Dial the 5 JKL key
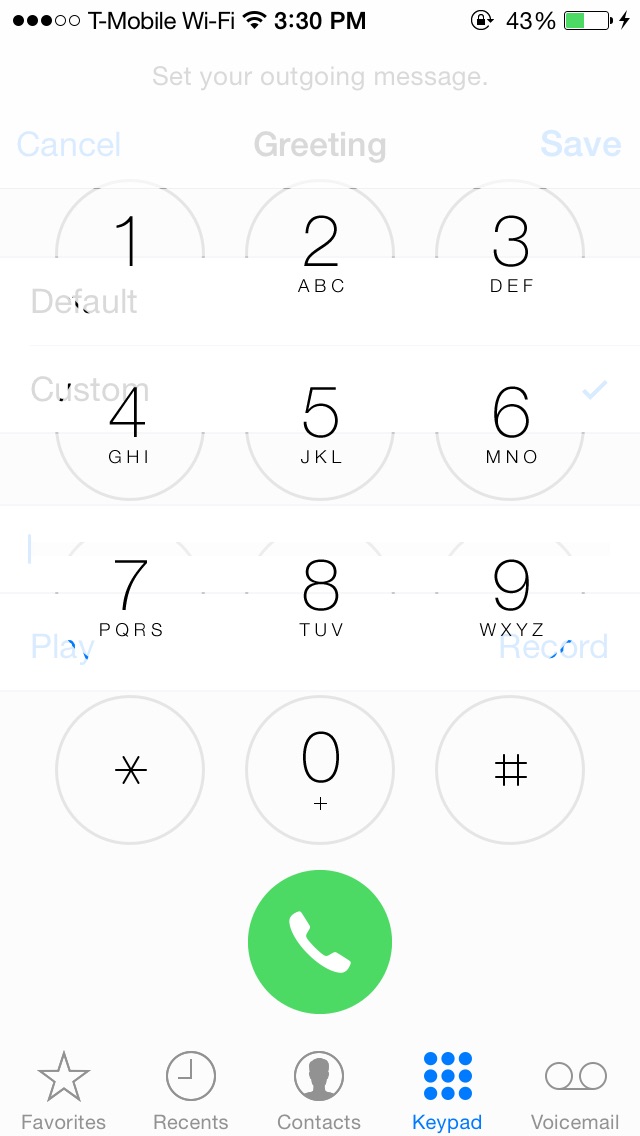The image size is (640, 1136). tap(320, 426)
